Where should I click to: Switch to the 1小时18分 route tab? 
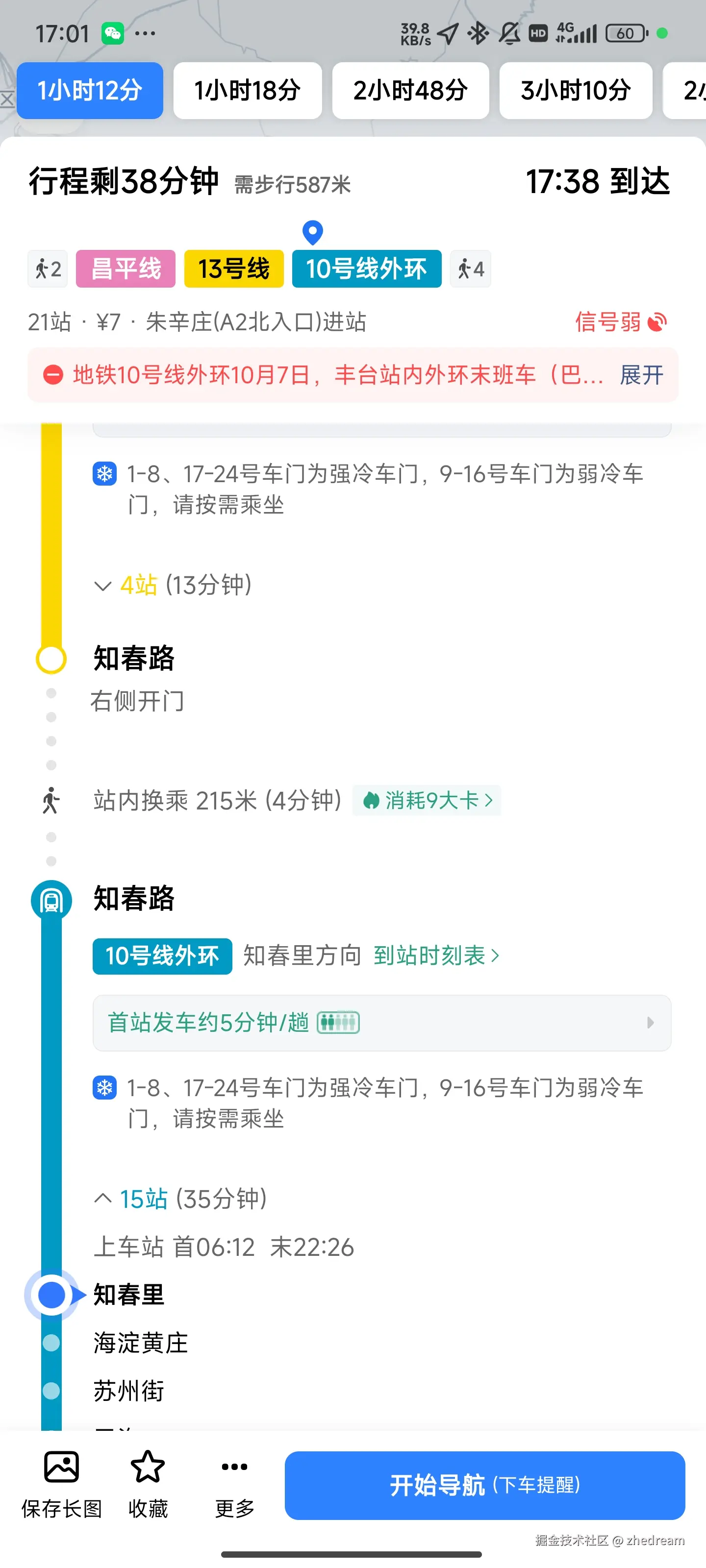(247, 90)
